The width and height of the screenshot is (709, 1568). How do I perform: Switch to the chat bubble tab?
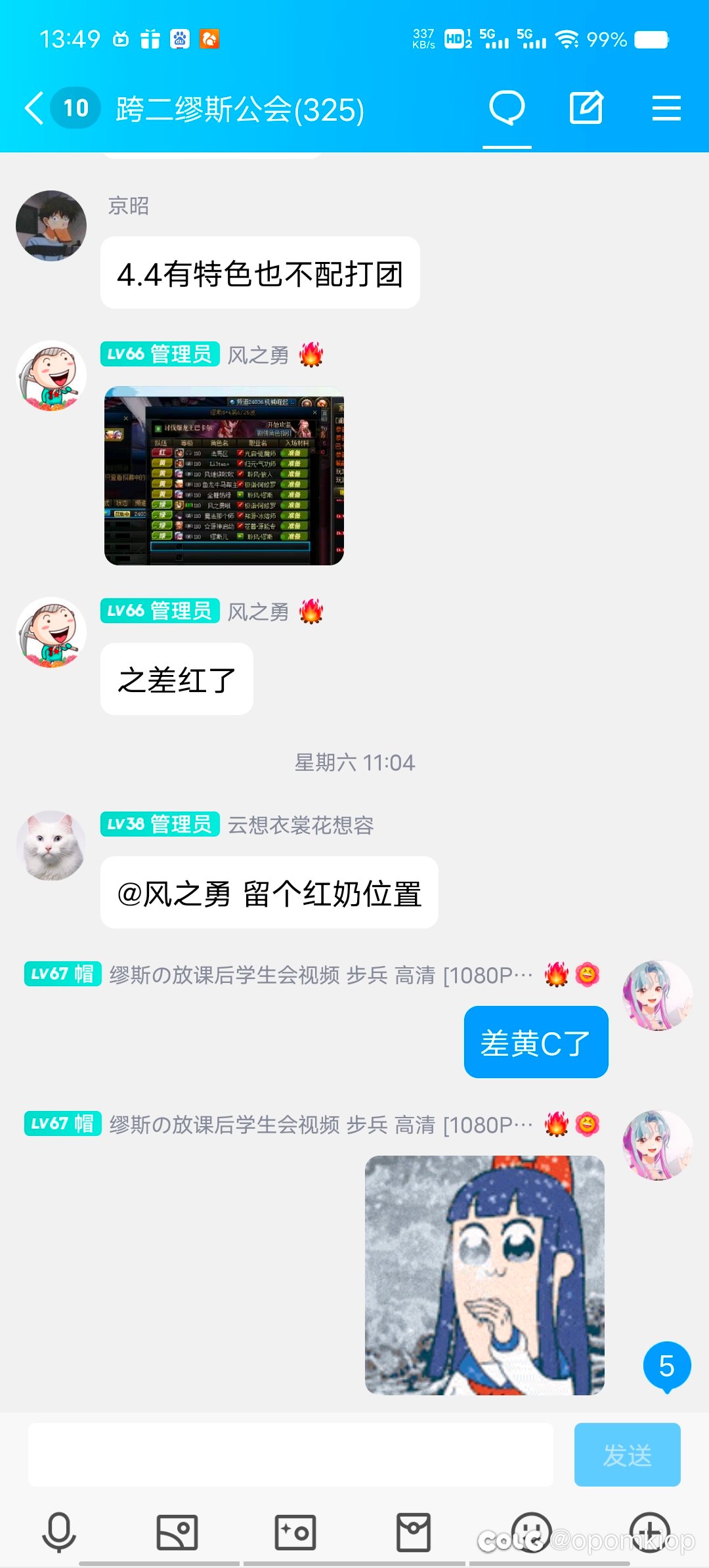click(507, 108)
